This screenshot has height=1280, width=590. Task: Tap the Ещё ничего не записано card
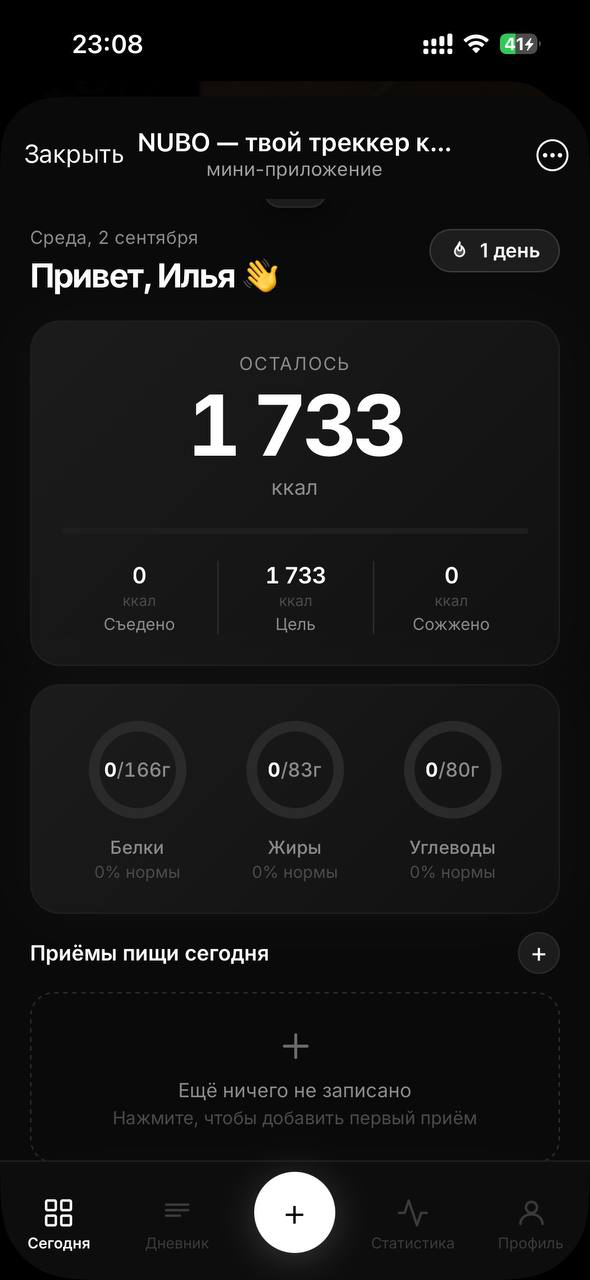[295, 1078]
